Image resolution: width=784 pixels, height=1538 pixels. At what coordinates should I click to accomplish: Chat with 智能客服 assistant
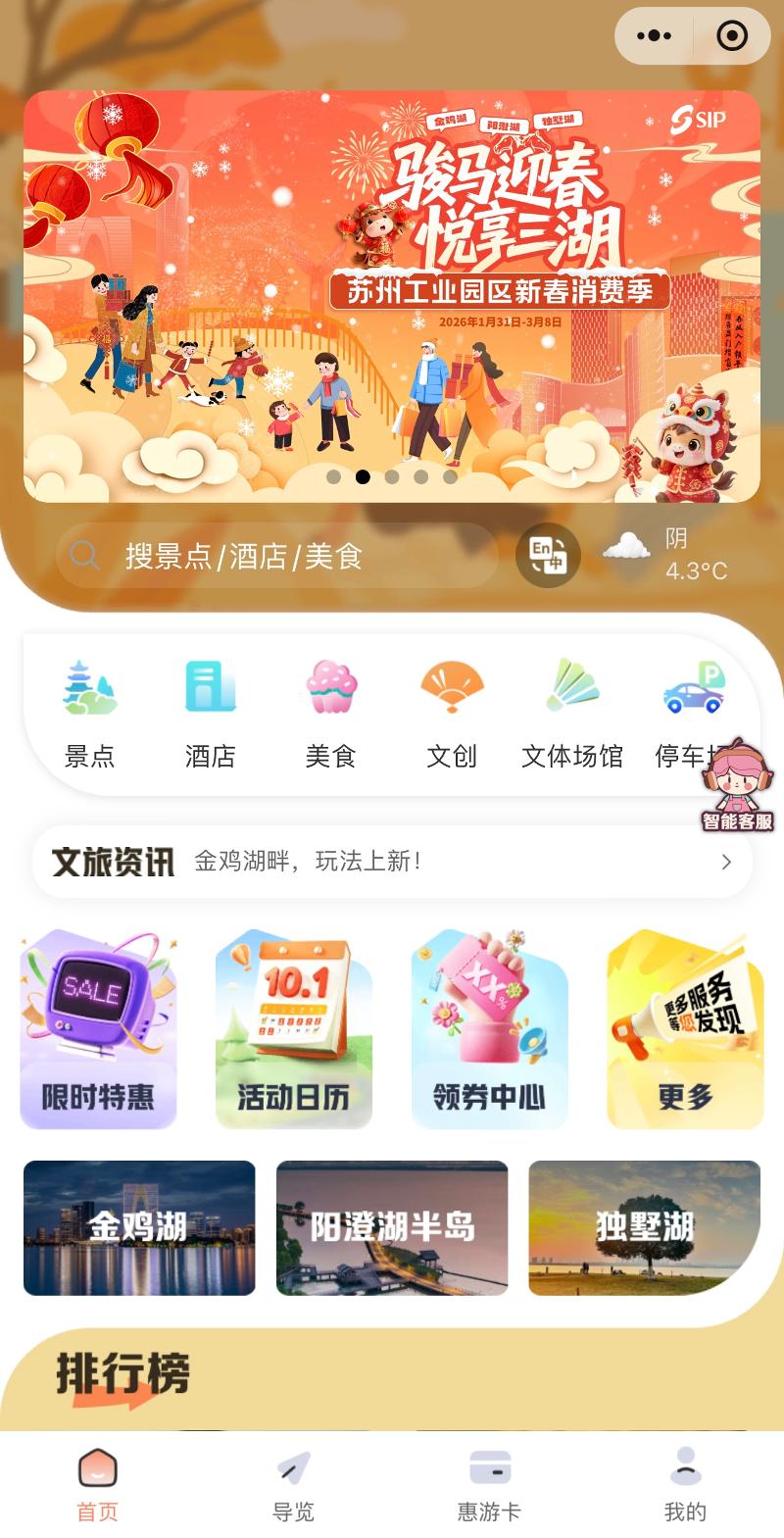pyautogui.click(x=737, y=785)
